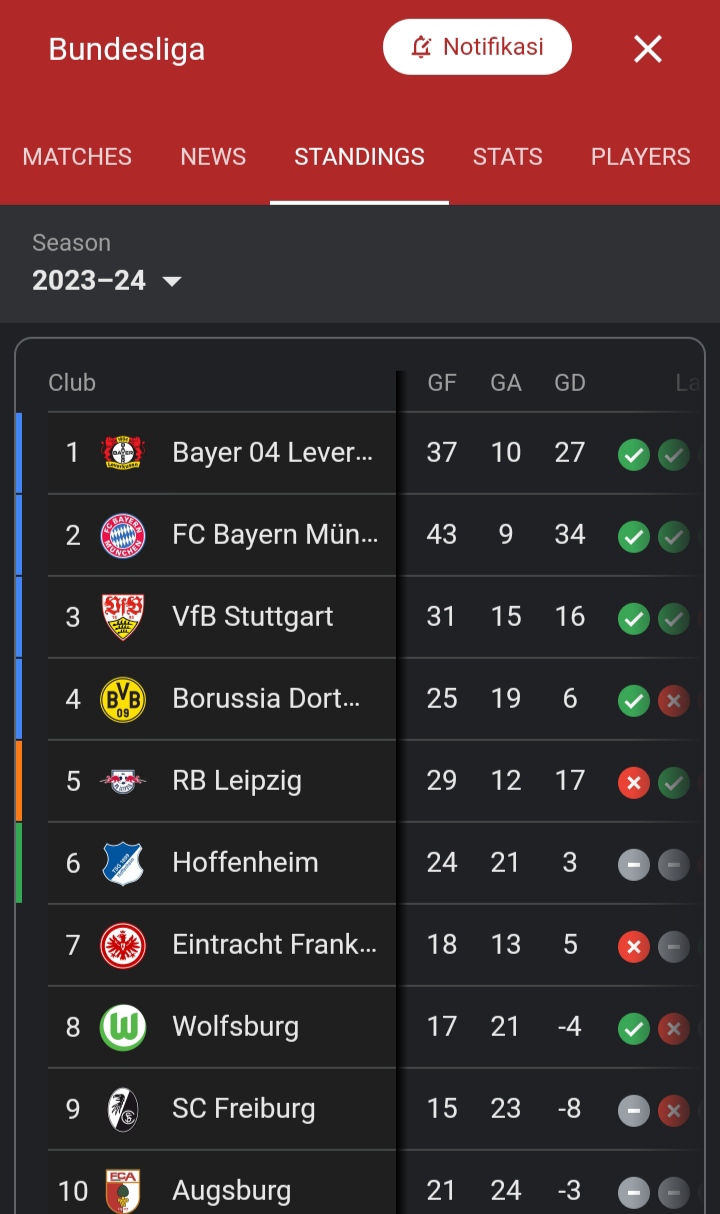Screen dimensions: 720x1214
Task: Open the Season 2023–24 dropdown
Action: click(107, 280)
